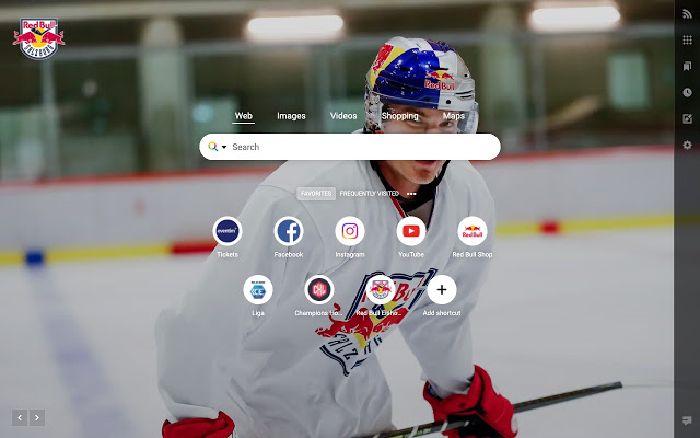
Task: Open the Facebook shortcut
Action: pos(288,231)
